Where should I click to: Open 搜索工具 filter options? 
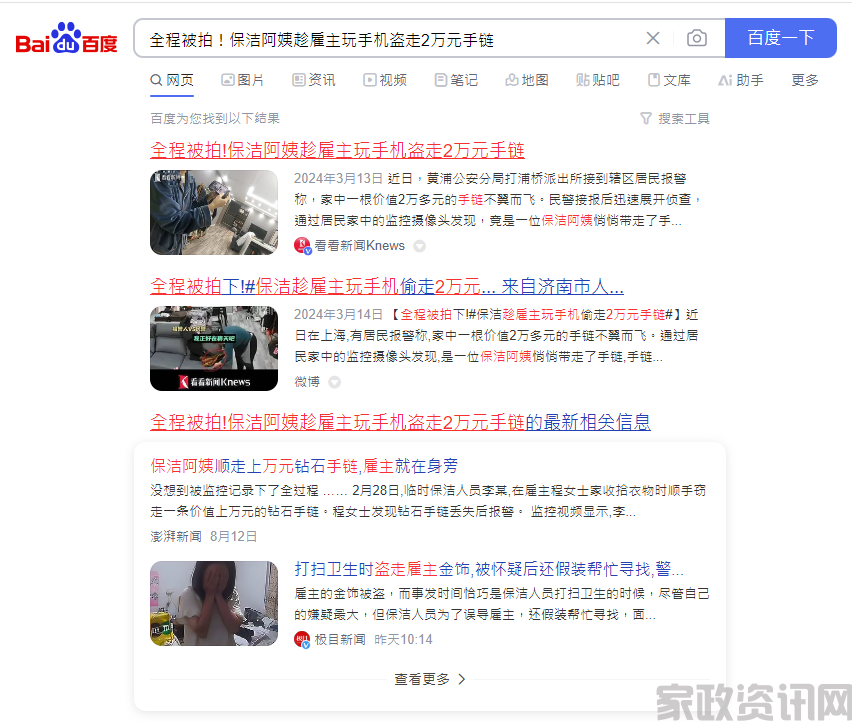point(675,118)
